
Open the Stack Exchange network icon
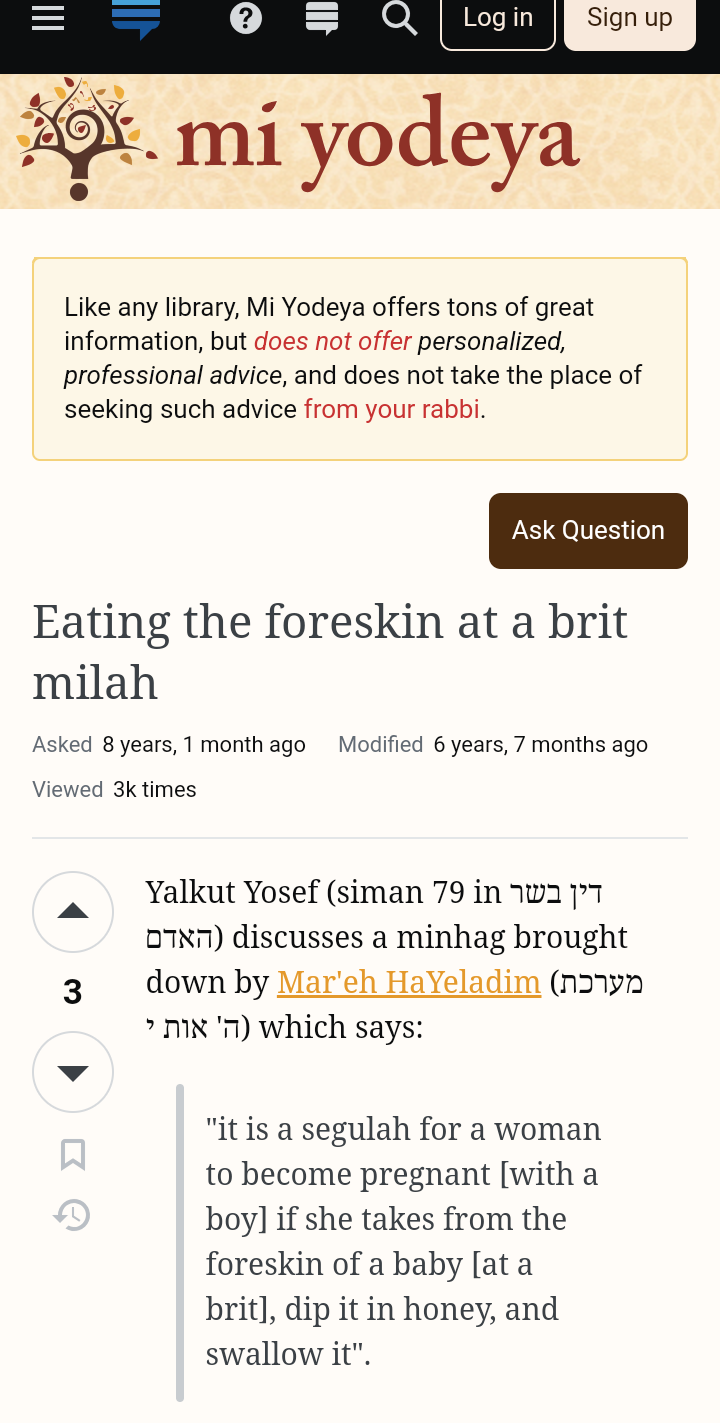136,18
